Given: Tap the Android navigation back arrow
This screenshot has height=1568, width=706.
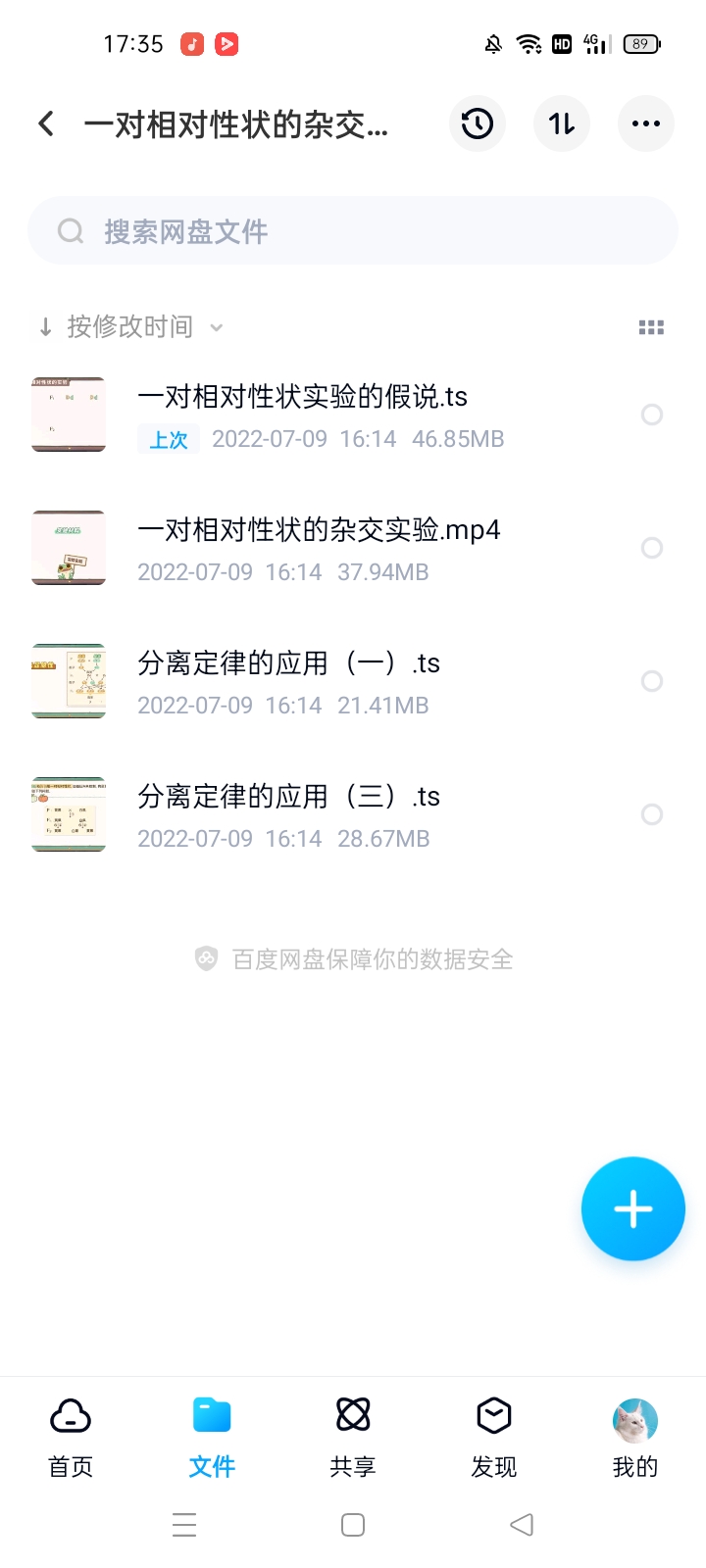Looking at the screenshot, I should [x=521, y=1525].
